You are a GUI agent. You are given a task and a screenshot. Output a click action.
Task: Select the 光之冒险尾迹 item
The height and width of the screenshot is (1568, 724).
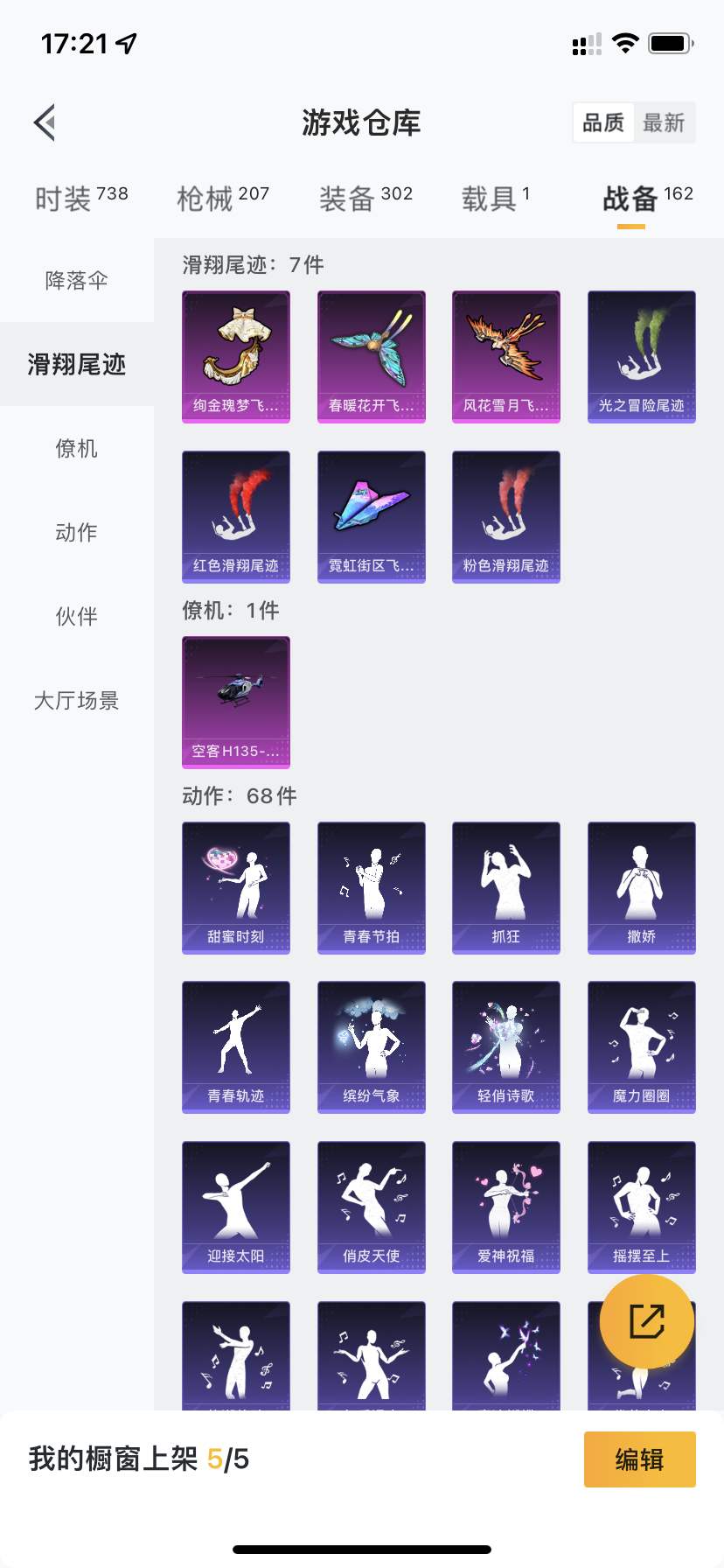641,356
